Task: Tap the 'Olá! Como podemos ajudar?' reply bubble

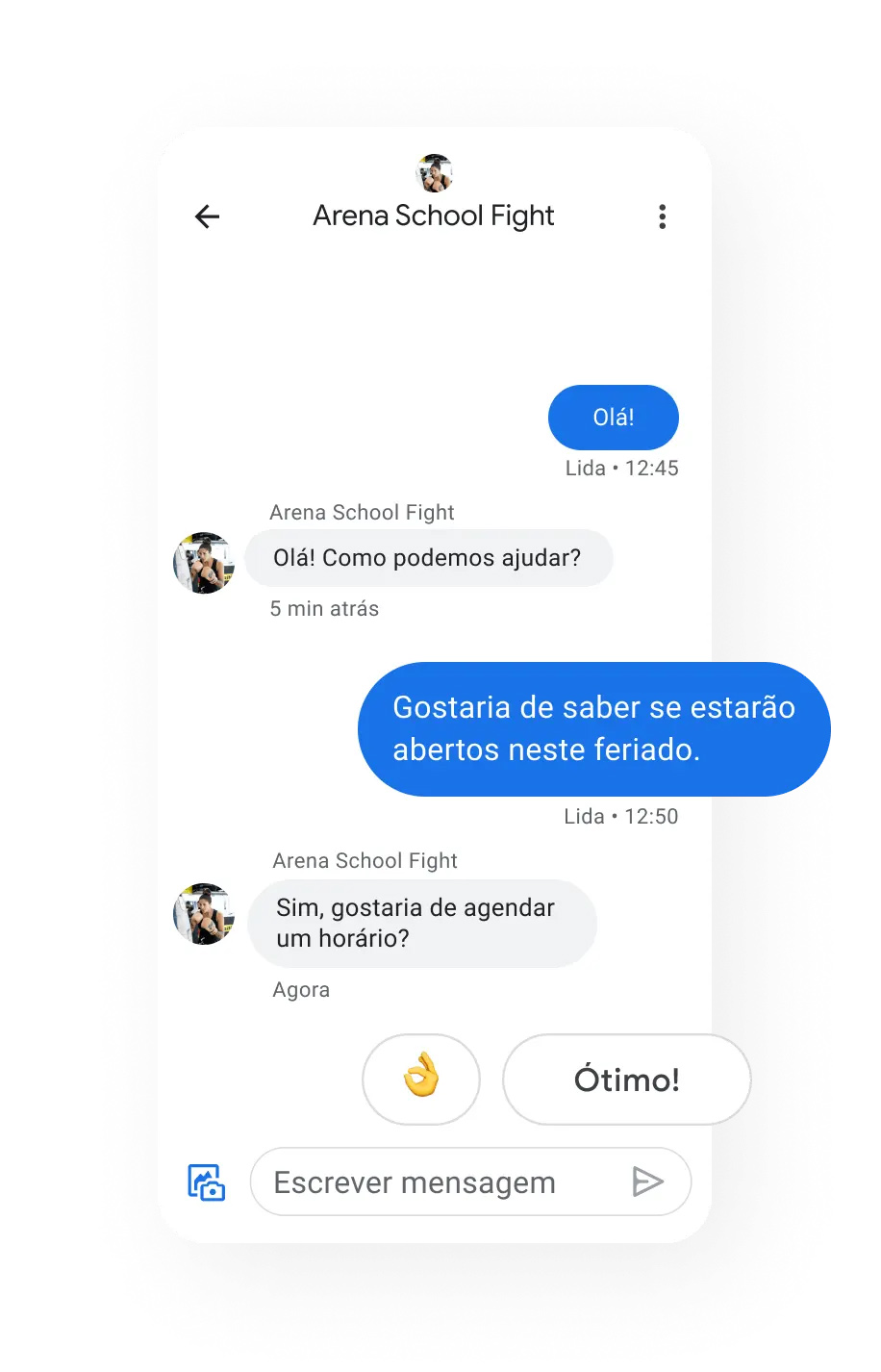Action: pos(429,558)
